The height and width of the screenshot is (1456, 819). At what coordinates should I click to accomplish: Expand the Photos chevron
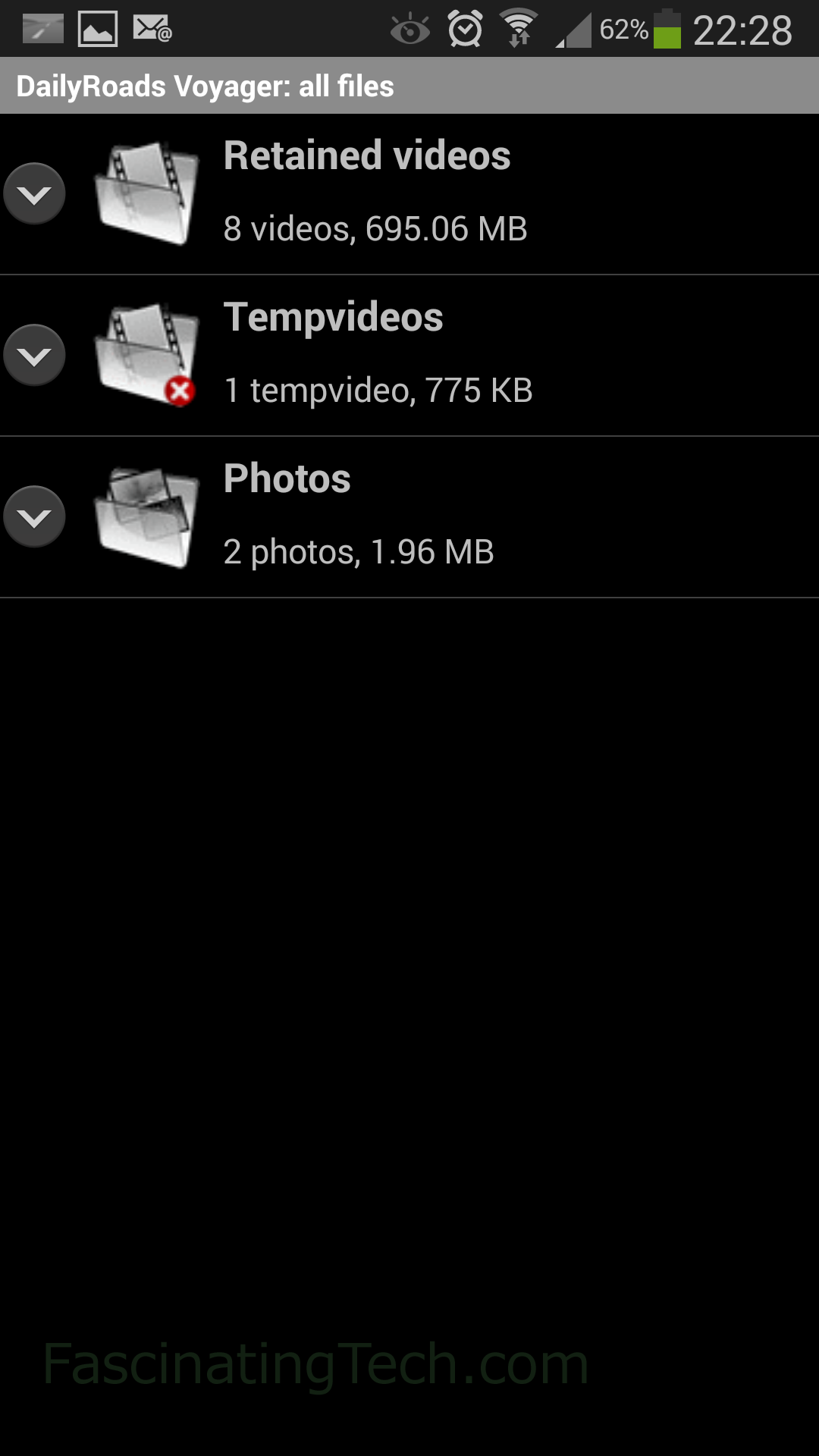34,517
